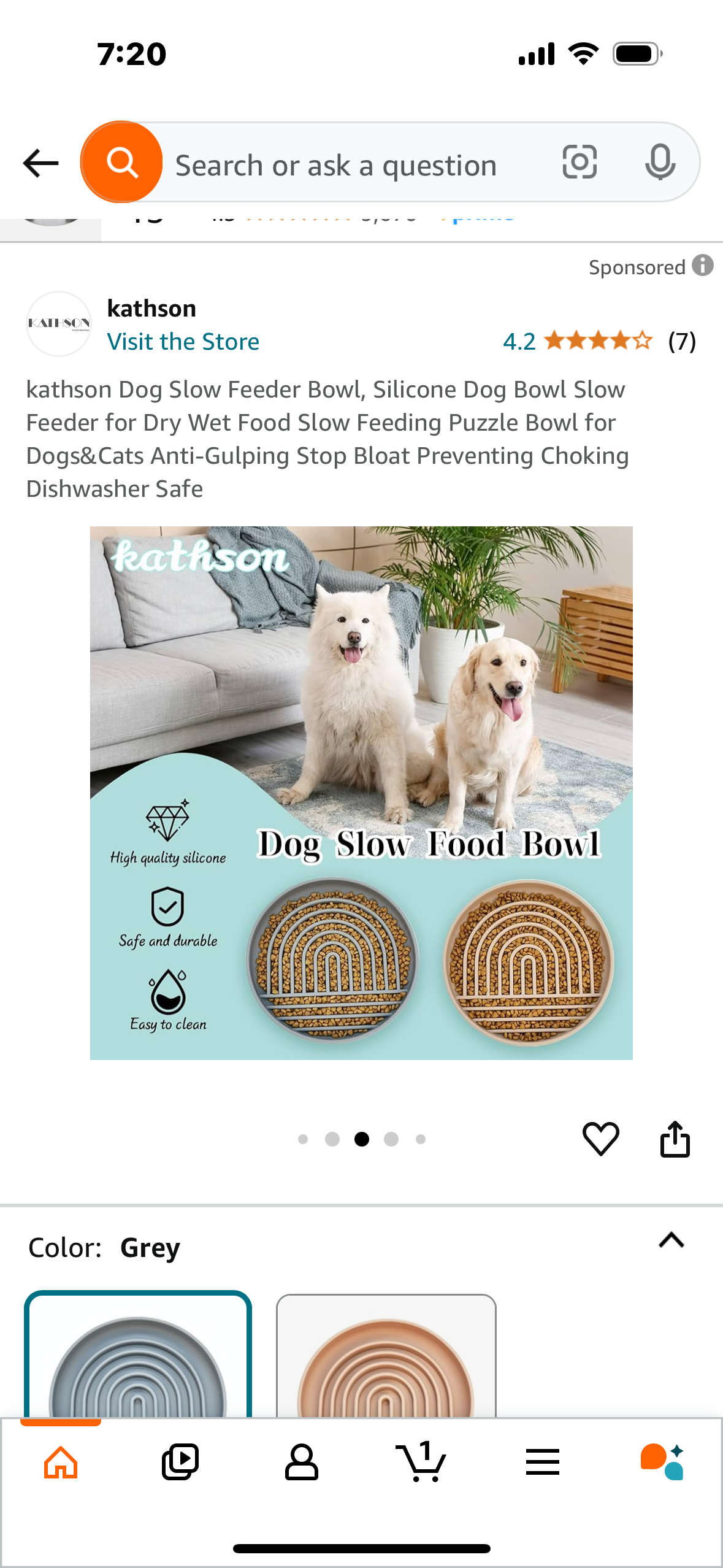Select the Grey bowl color
The height and width of the screenshot is (1568, 723).
click(x=138, y=1356)
